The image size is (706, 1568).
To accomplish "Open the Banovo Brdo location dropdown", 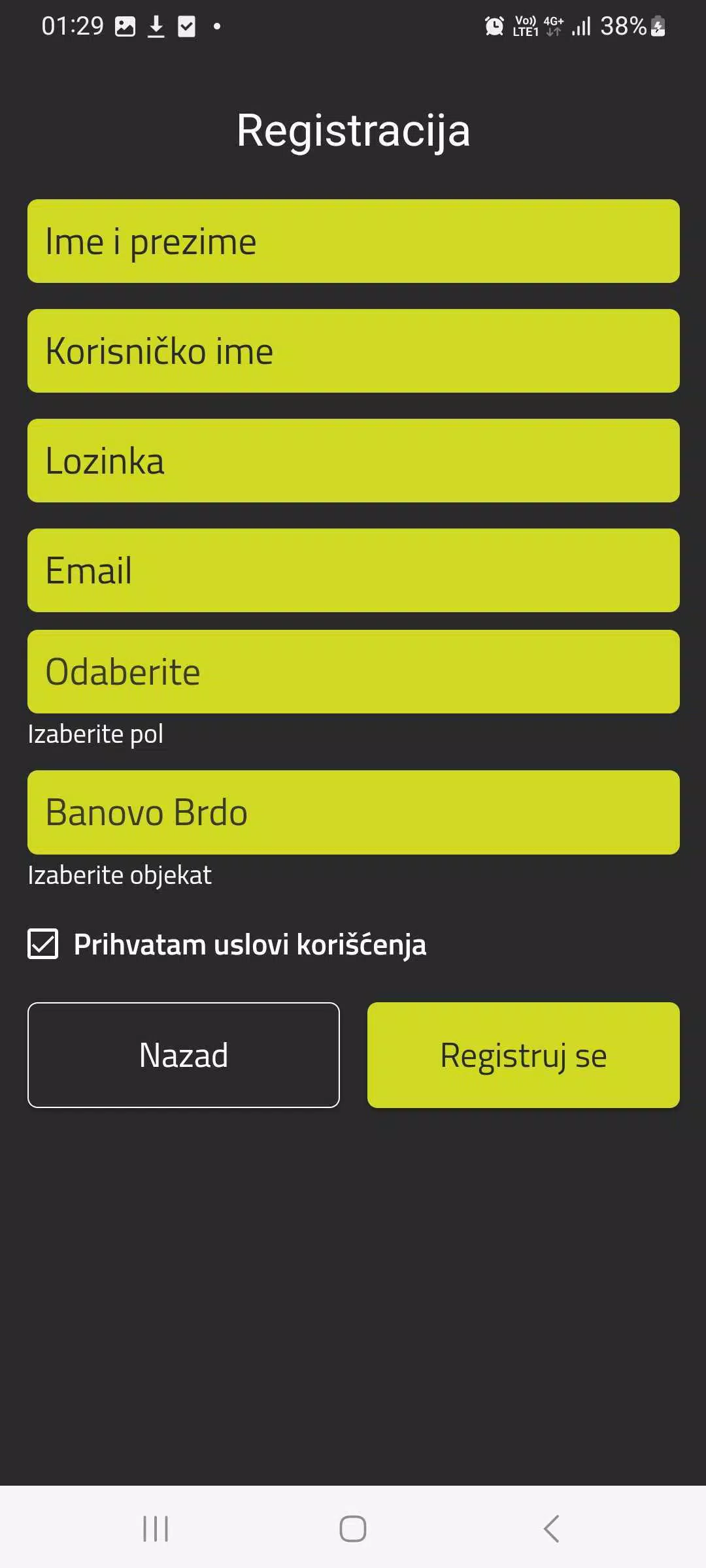I will 353,813.
